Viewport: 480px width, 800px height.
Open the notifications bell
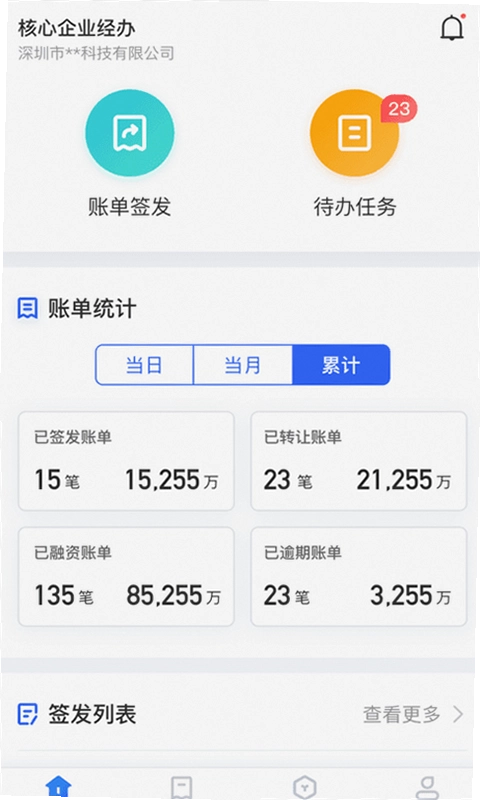click(x=452, y=28)
